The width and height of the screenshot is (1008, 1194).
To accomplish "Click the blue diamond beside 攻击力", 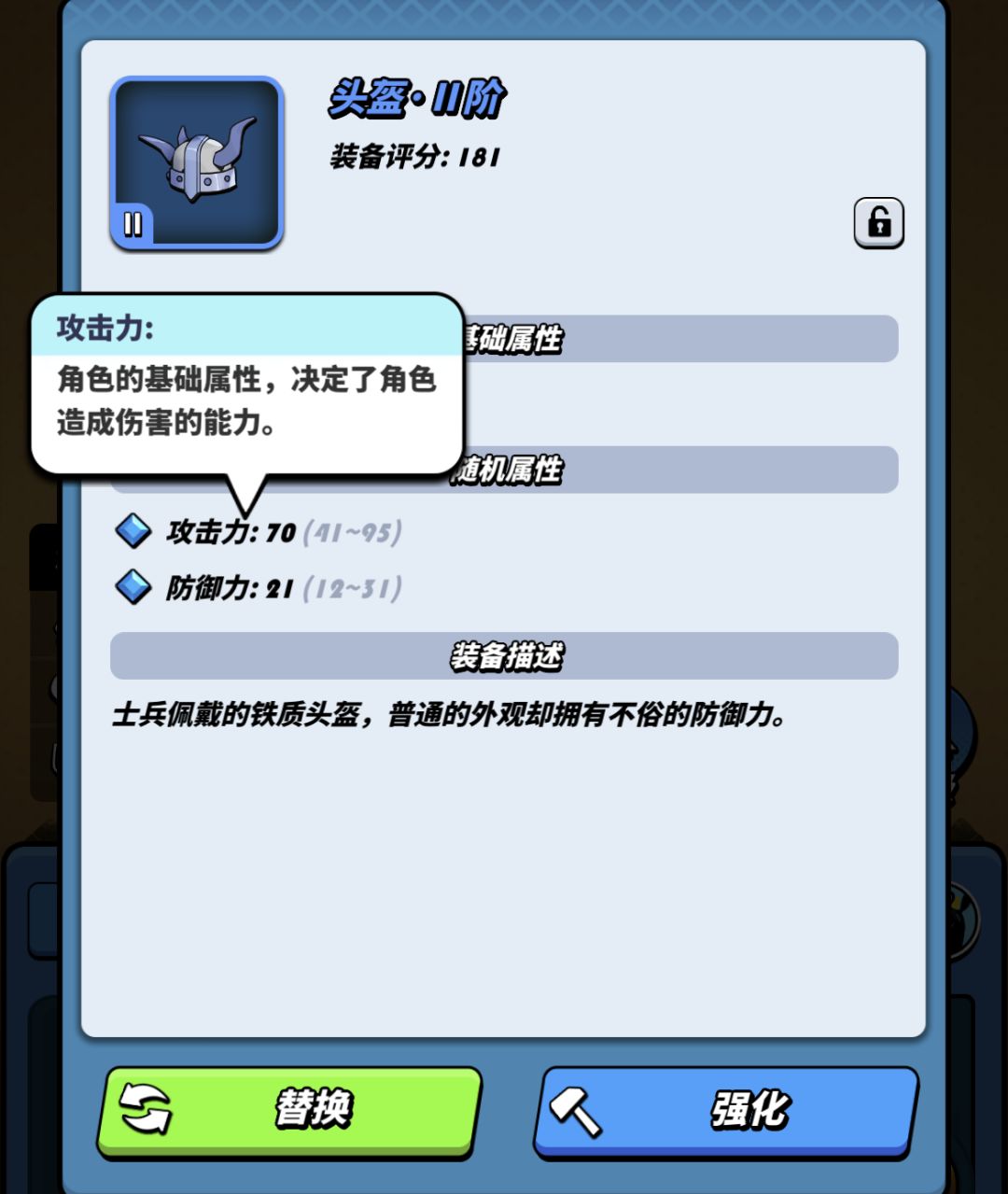I will pos(135,532).
